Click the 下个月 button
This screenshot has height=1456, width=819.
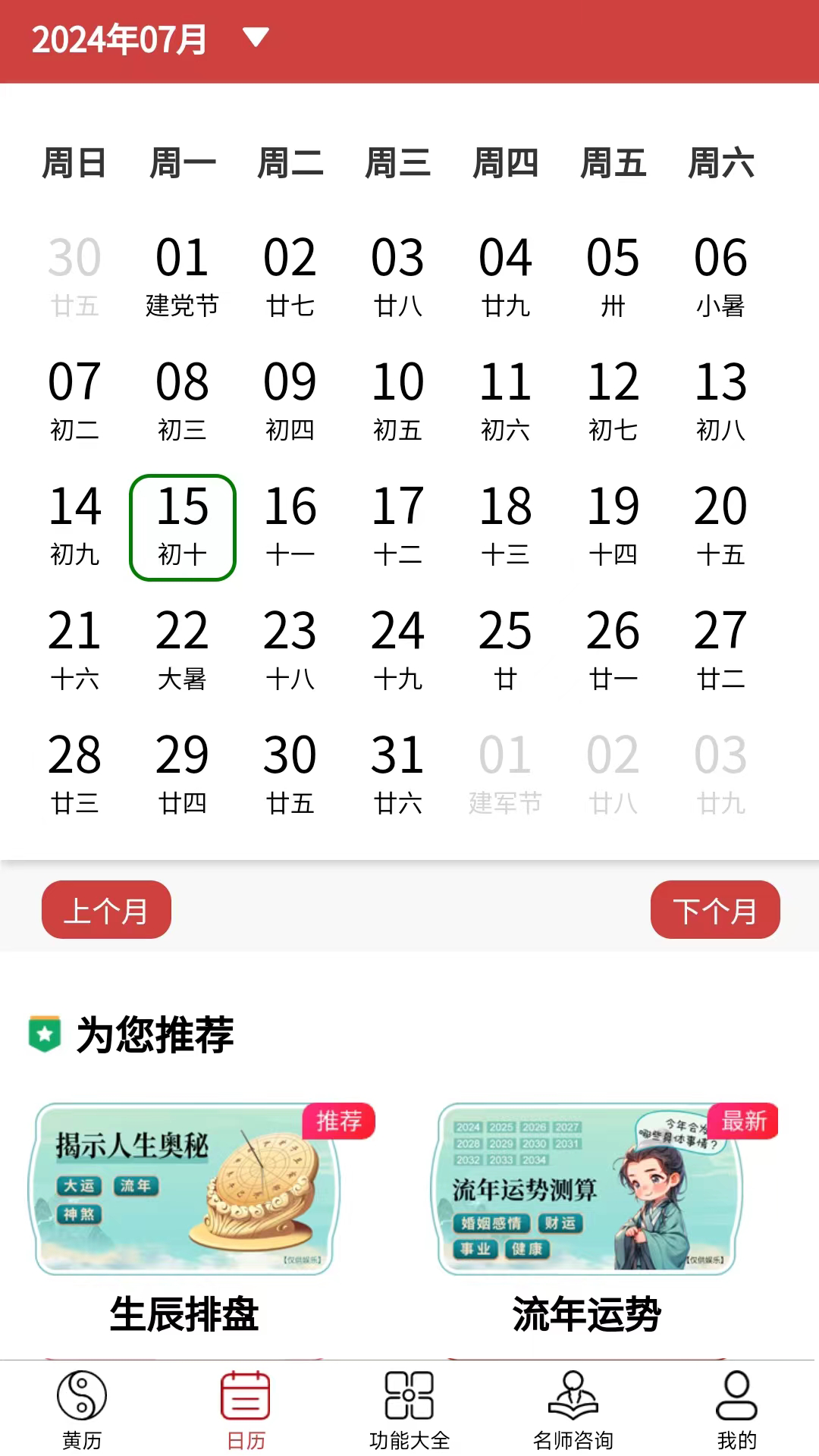pyautogui.click(x=715, y=910)
